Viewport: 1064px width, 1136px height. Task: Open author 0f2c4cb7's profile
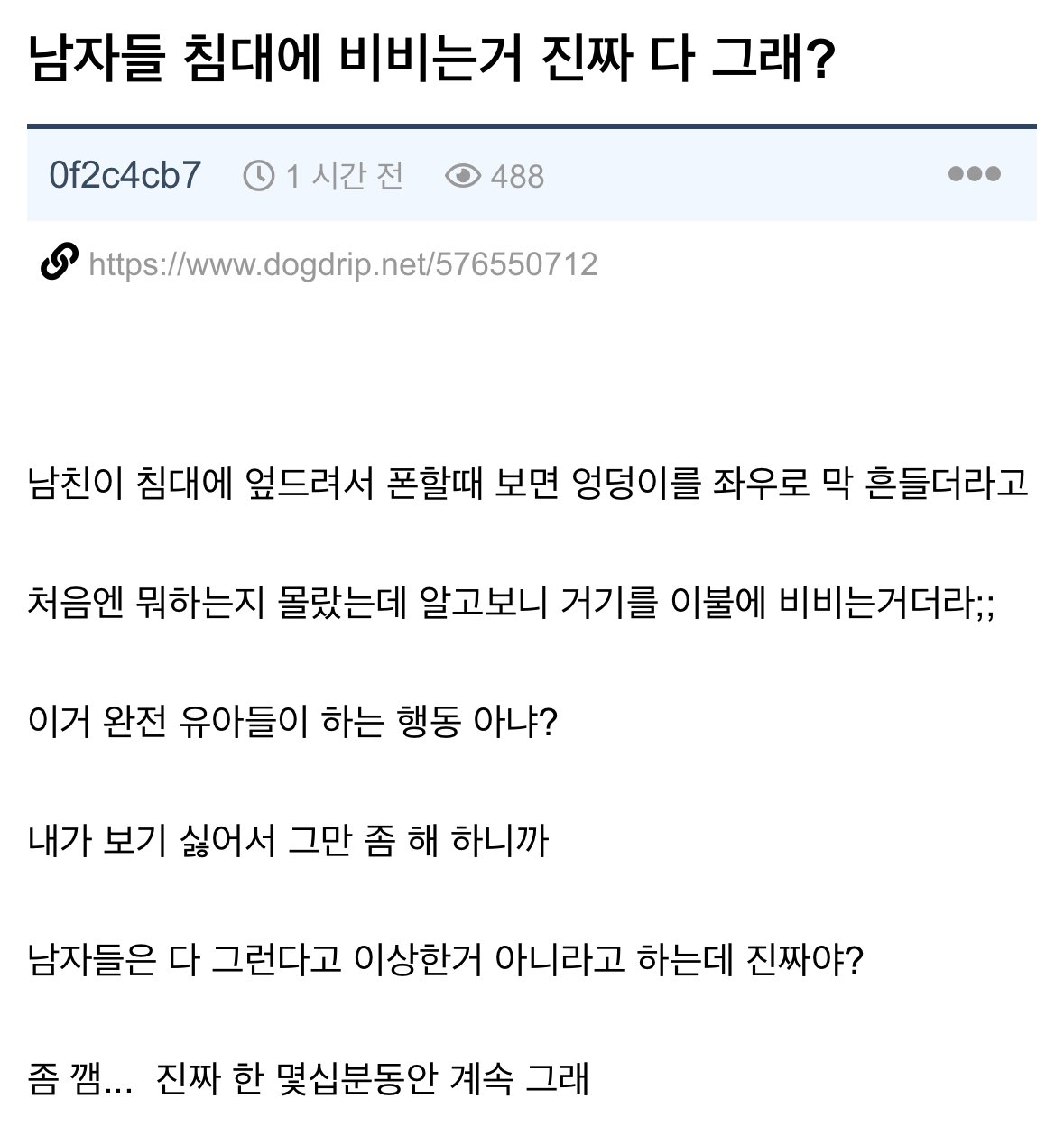click(x=125, y=175)
